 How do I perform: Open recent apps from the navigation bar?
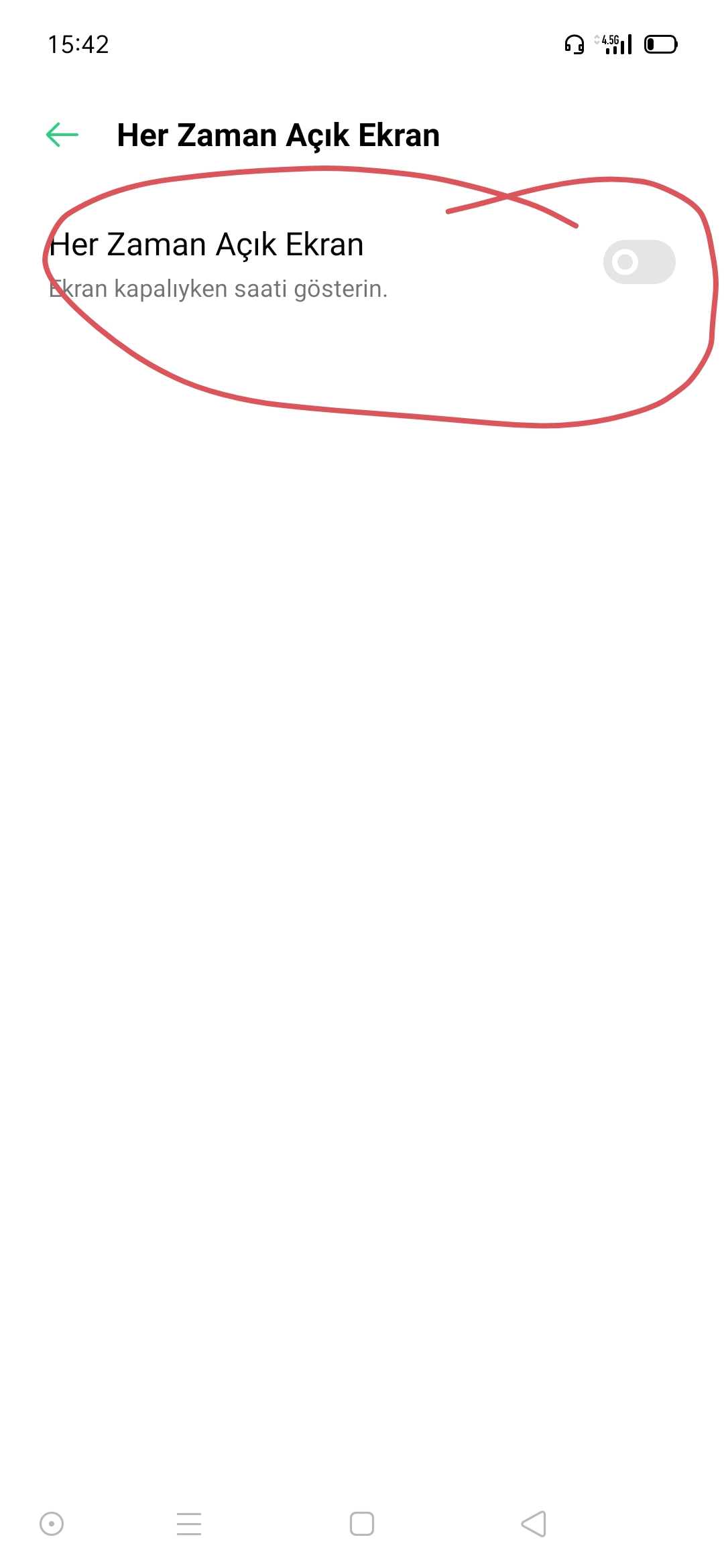coord(189,1524)
